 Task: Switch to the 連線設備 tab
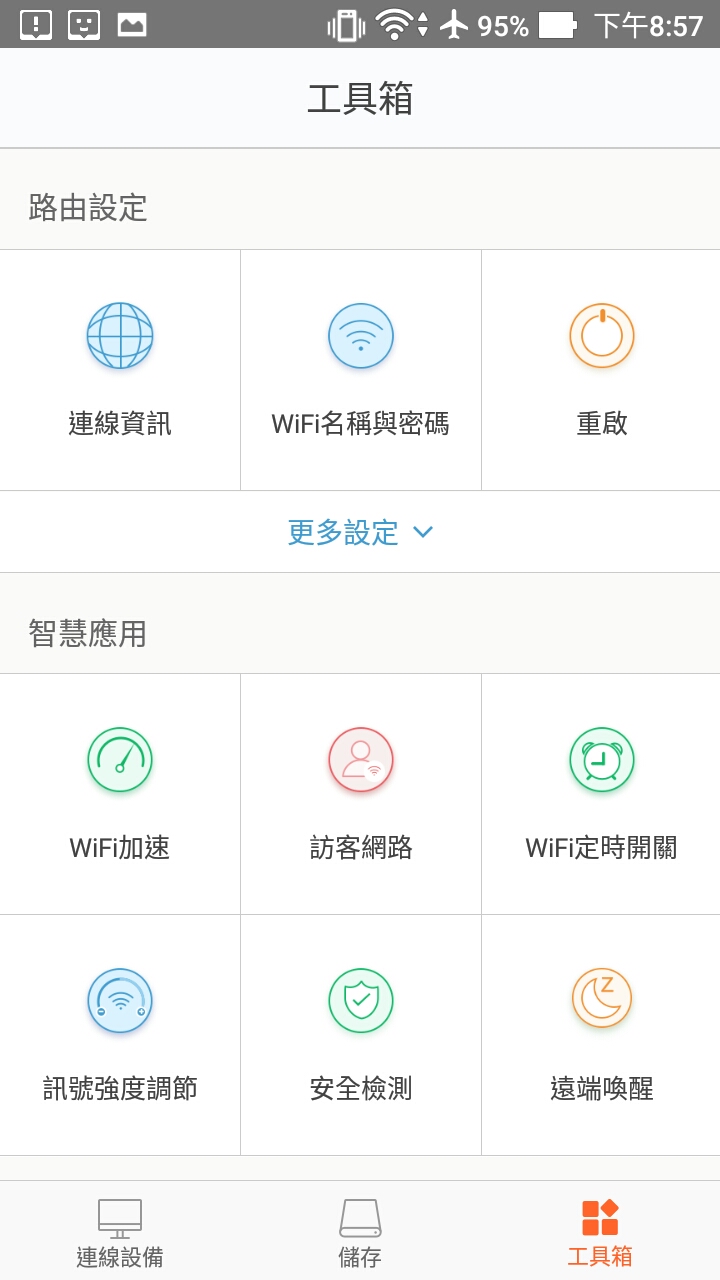tap(120, 1232)
